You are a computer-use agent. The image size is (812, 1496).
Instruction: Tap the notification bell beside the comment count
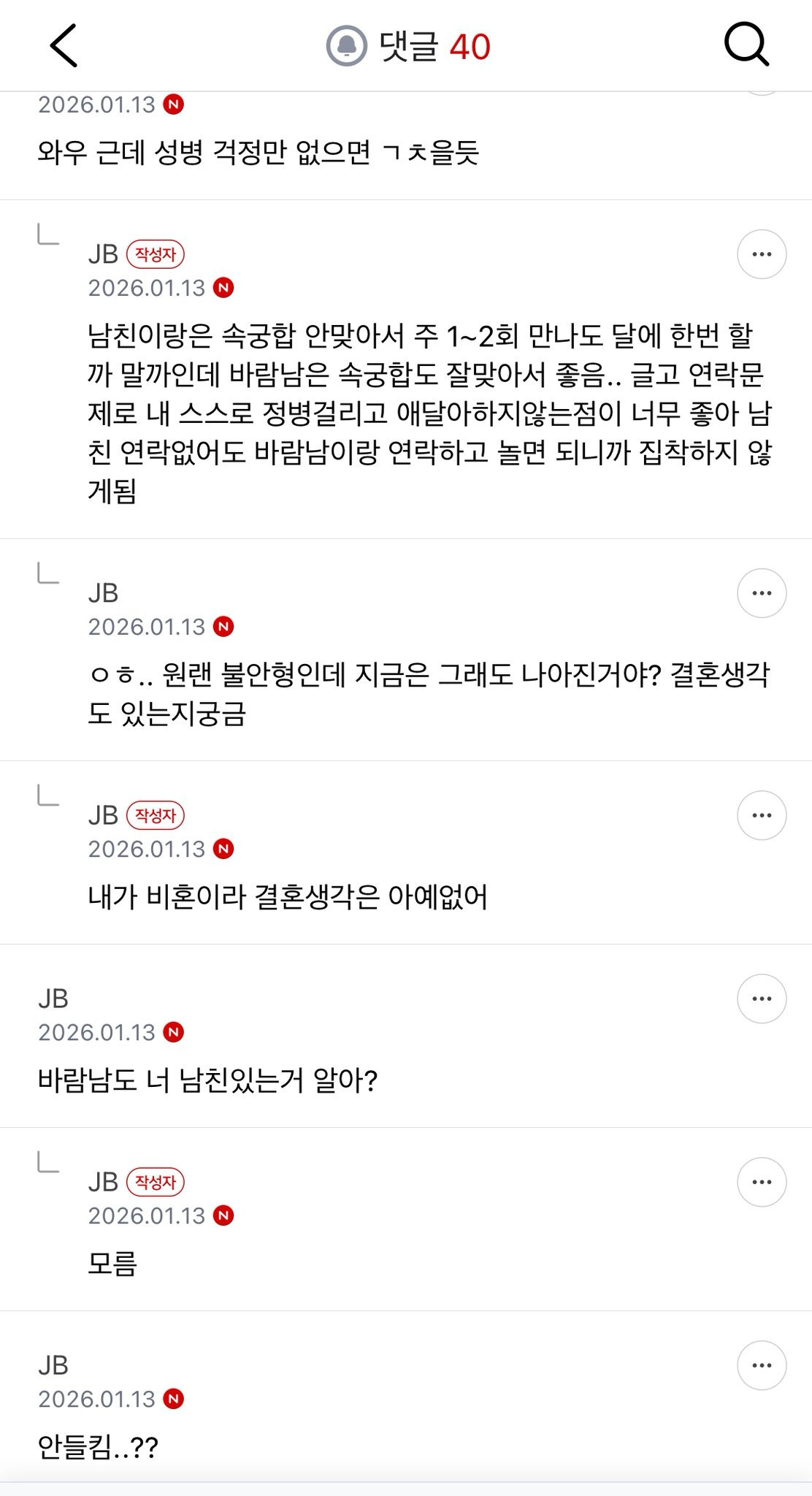(x=348, y=45)
